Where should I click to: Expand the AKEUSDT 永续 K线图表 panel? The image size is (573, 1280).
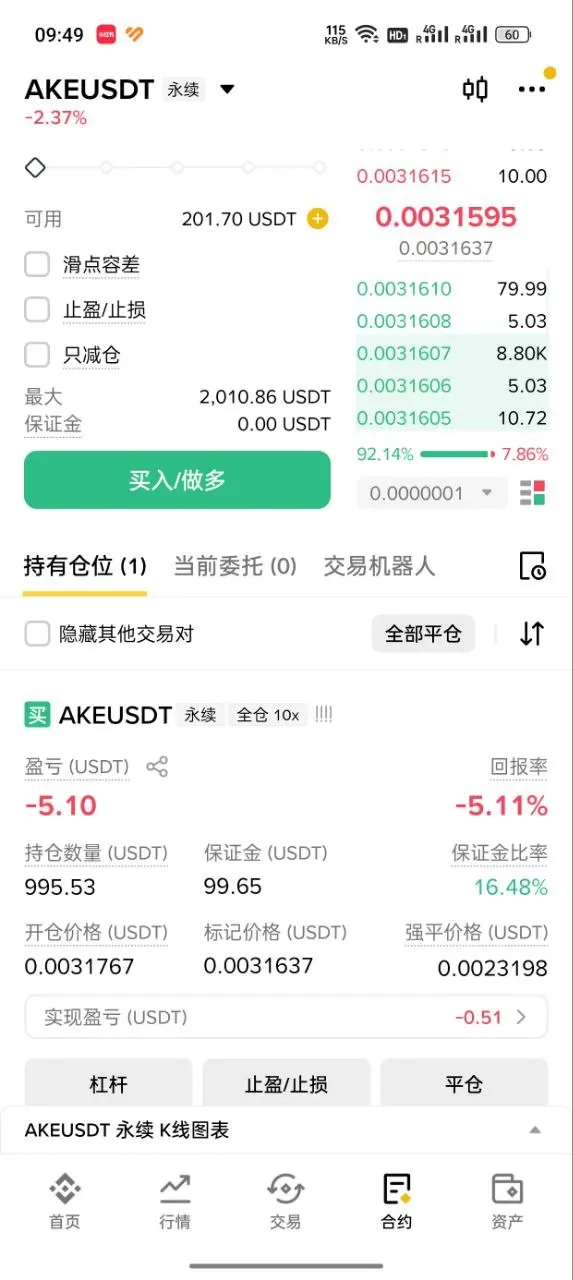pos(286,1130)
